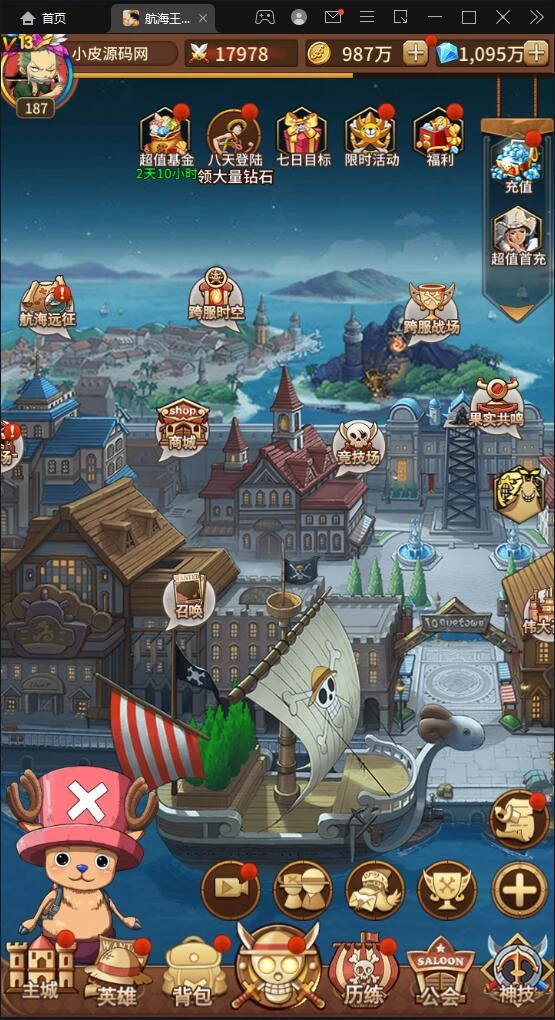Viewport: 555px width, 1020px height.
Task: Enter the 跨服时空 mode
Action: tap(216, 297)
